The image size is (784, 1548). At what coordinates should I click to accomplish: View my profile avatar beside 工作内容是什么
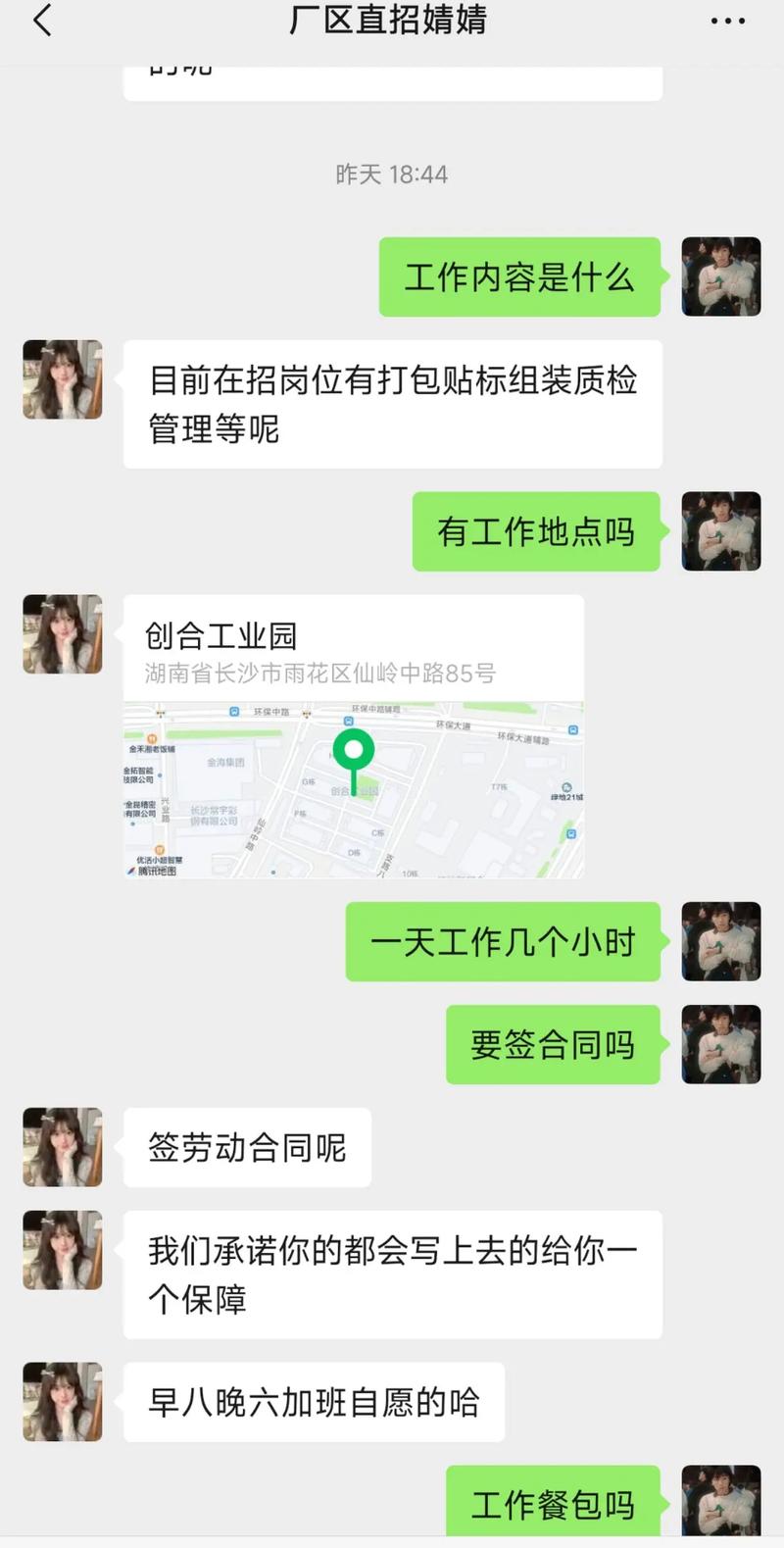point(721,276)
